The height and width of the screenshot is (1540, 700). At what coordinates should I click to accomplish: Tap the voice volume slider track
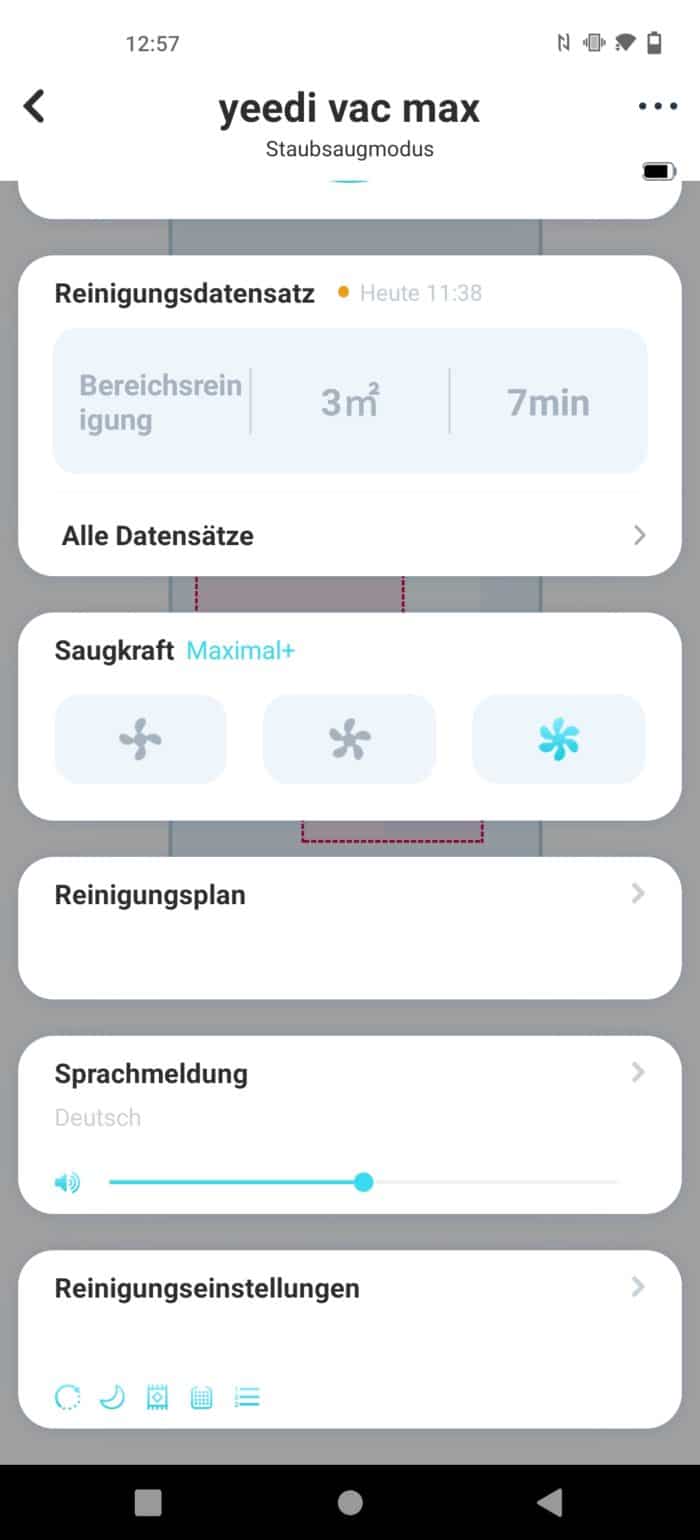[x=364, y=1182]
